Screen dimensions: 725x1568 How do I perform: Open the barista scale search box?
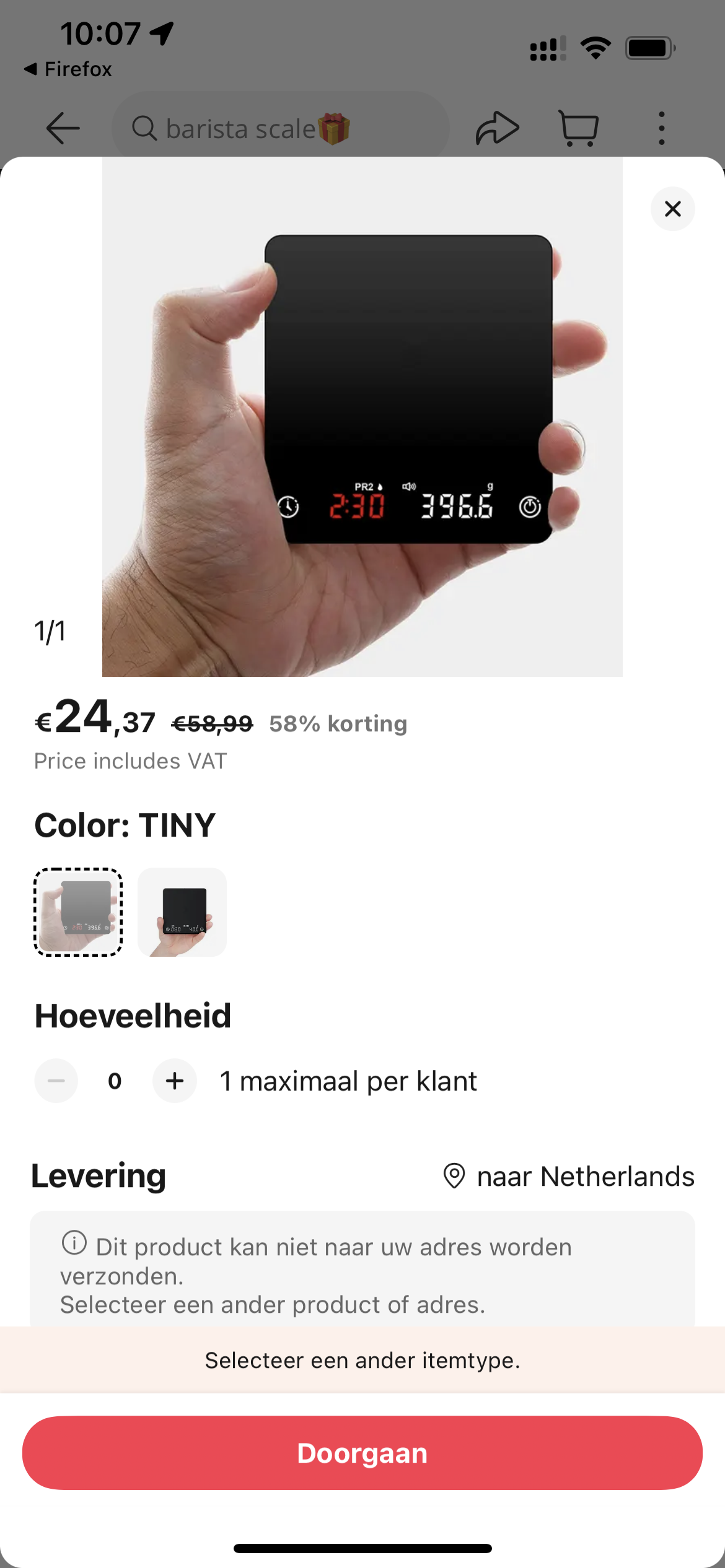pyautogui.click(x=280, y=129)
